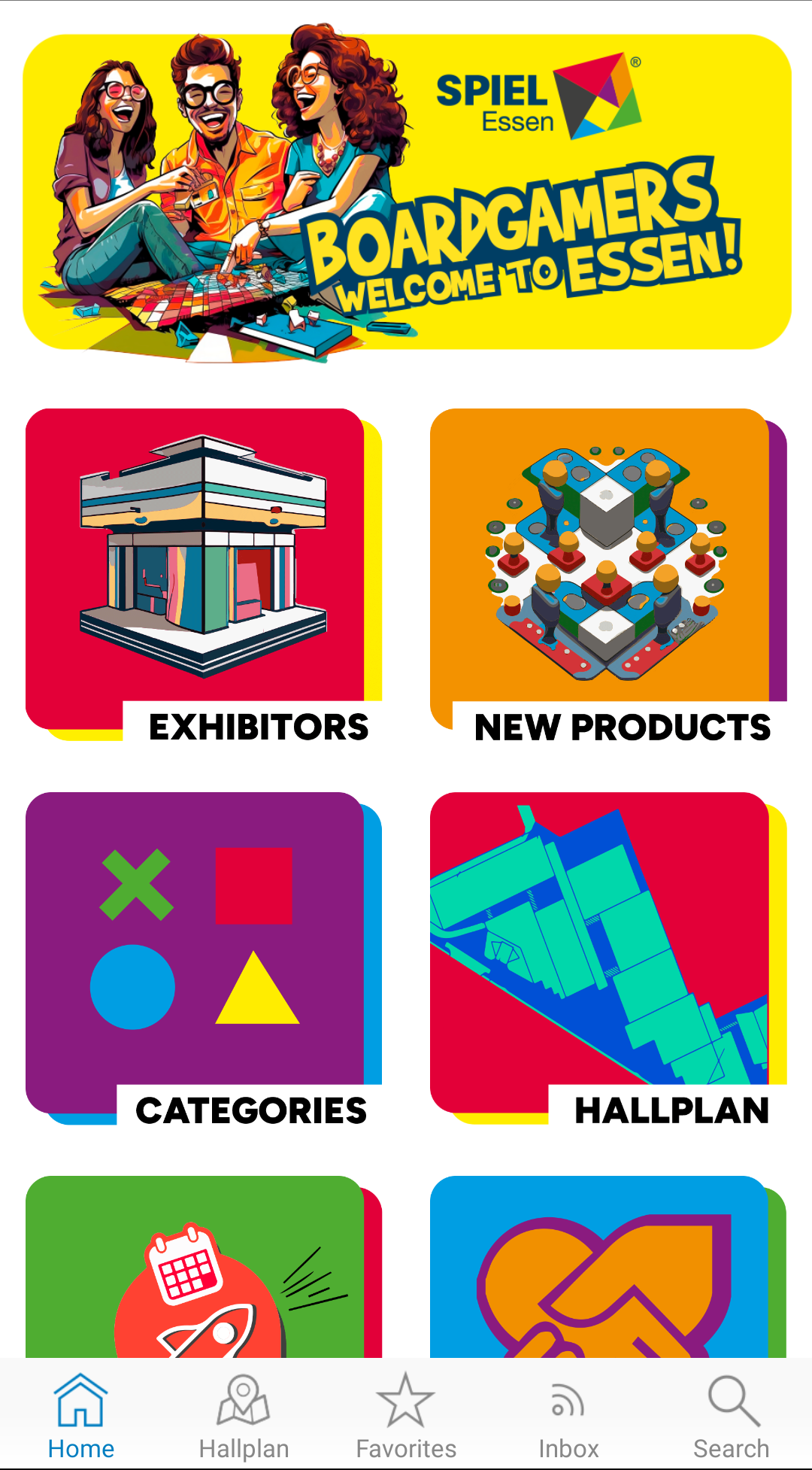The width and height of the screenshot is (812, 1470).
Task: Open the Search tab
Action: coord(731,1416)
